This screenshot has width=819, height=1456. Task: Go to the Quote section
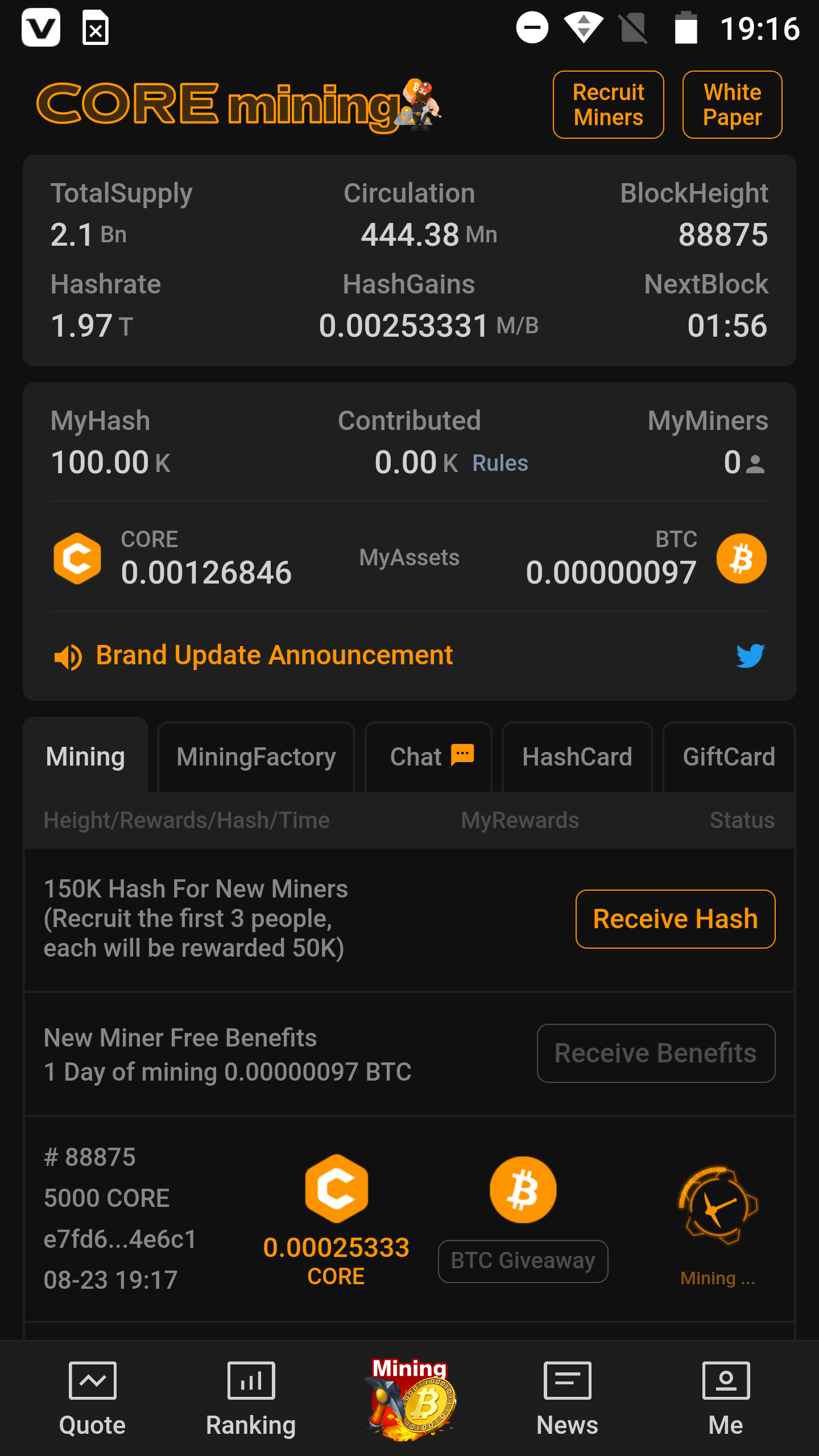click(x=92, y=1399)
